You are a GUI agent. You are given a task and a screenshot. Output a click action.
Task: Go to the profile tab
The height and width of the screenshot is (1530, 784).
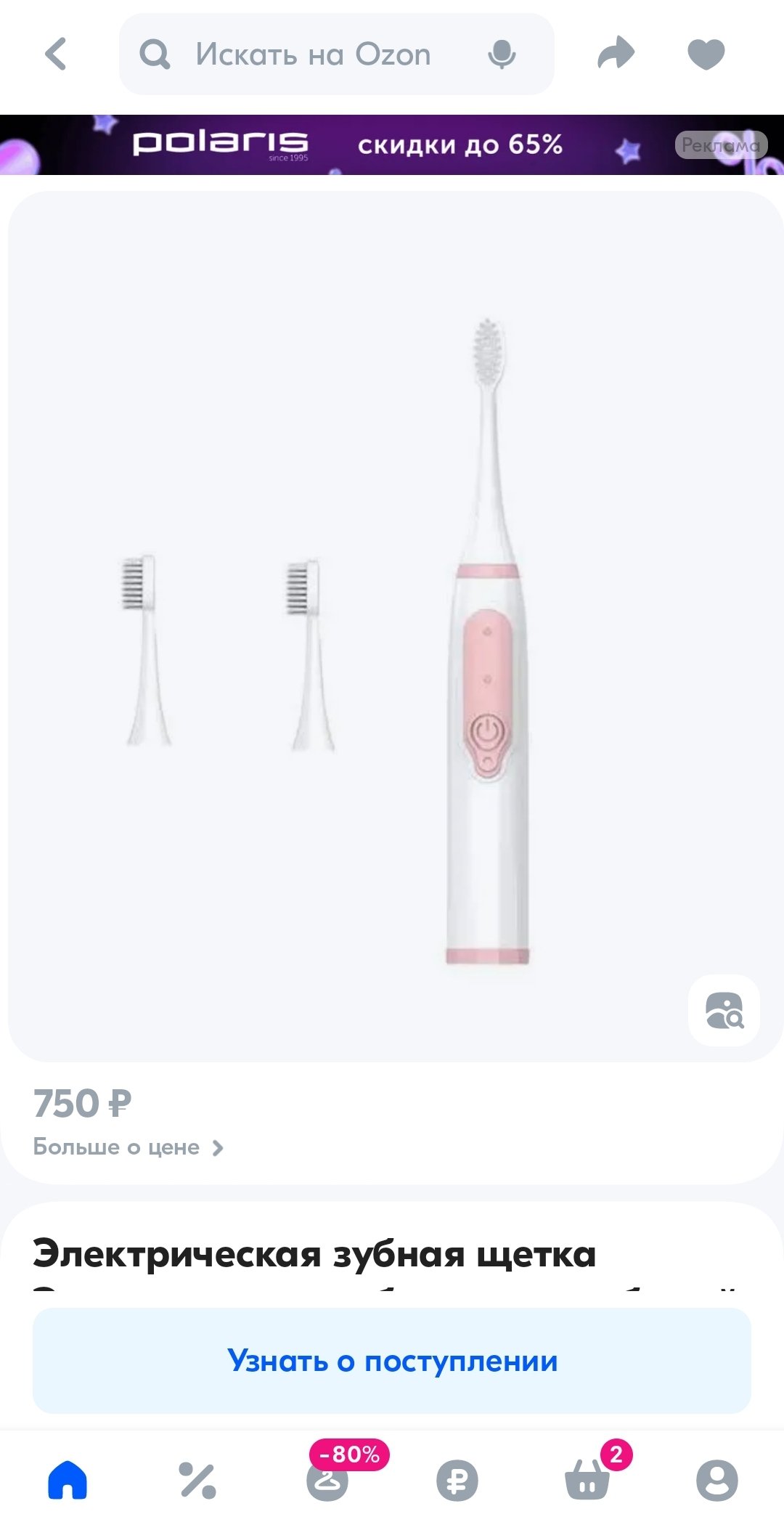click(717, 1480)
